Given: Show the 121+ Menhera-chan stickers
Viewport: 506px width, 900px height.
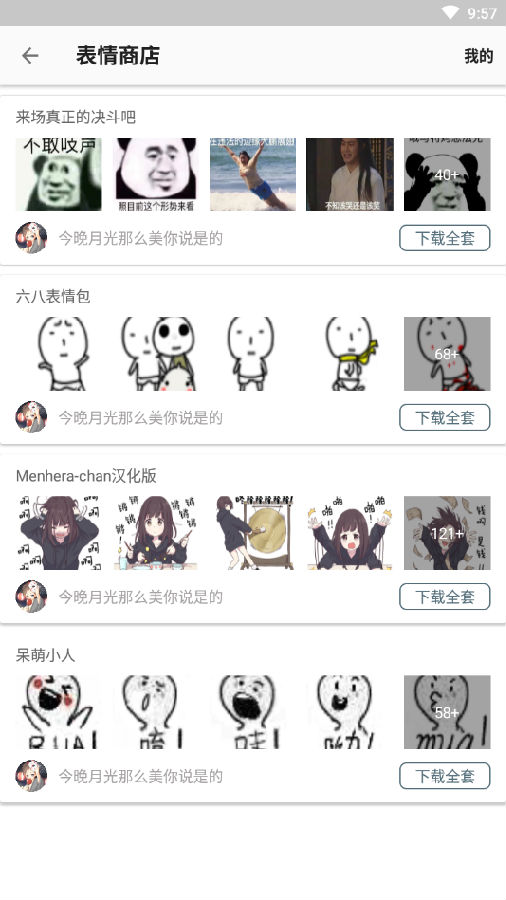Looking at the screenshot, I should [x=447, y=533].
